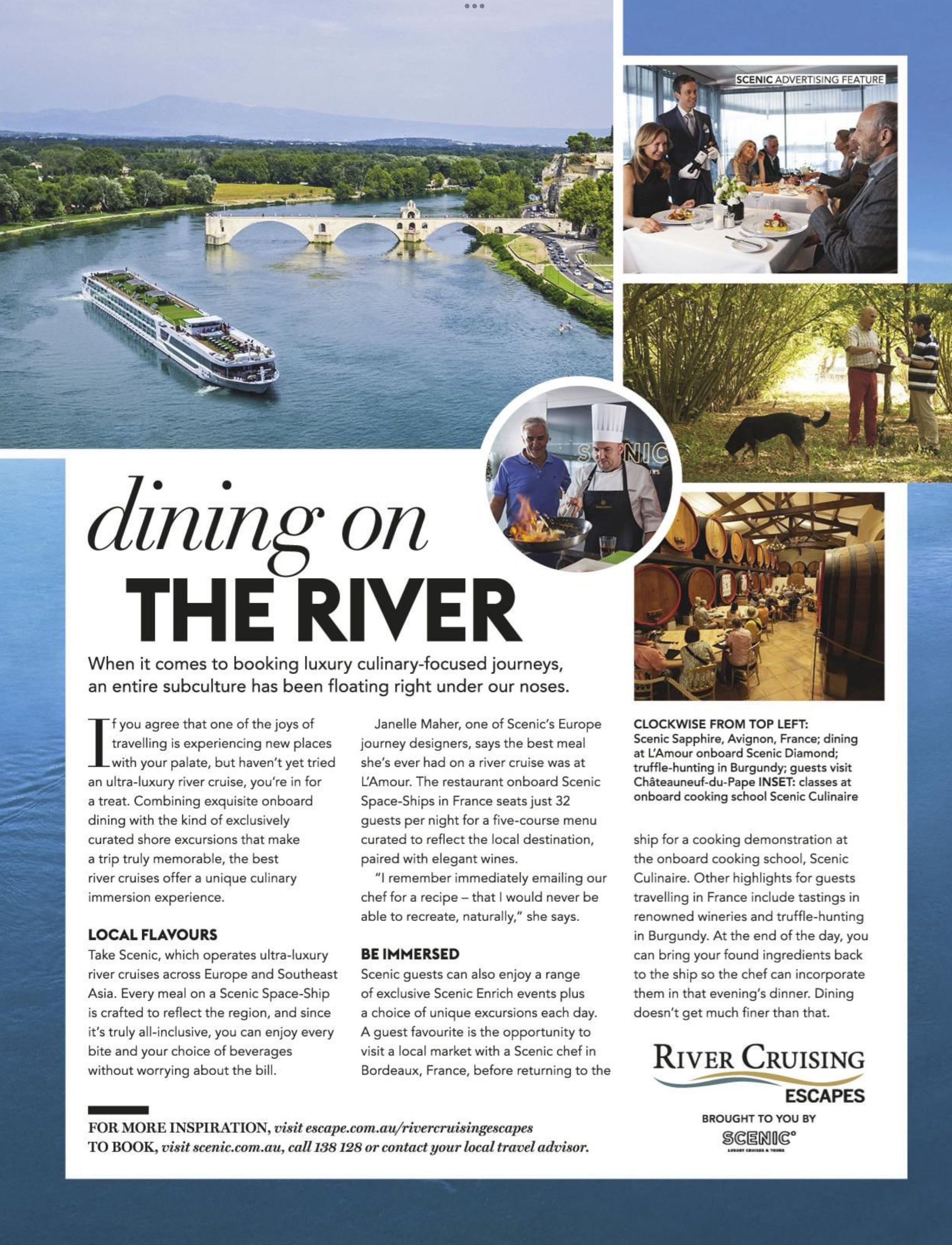Open the multitasking dots at the top

point(474,6)
